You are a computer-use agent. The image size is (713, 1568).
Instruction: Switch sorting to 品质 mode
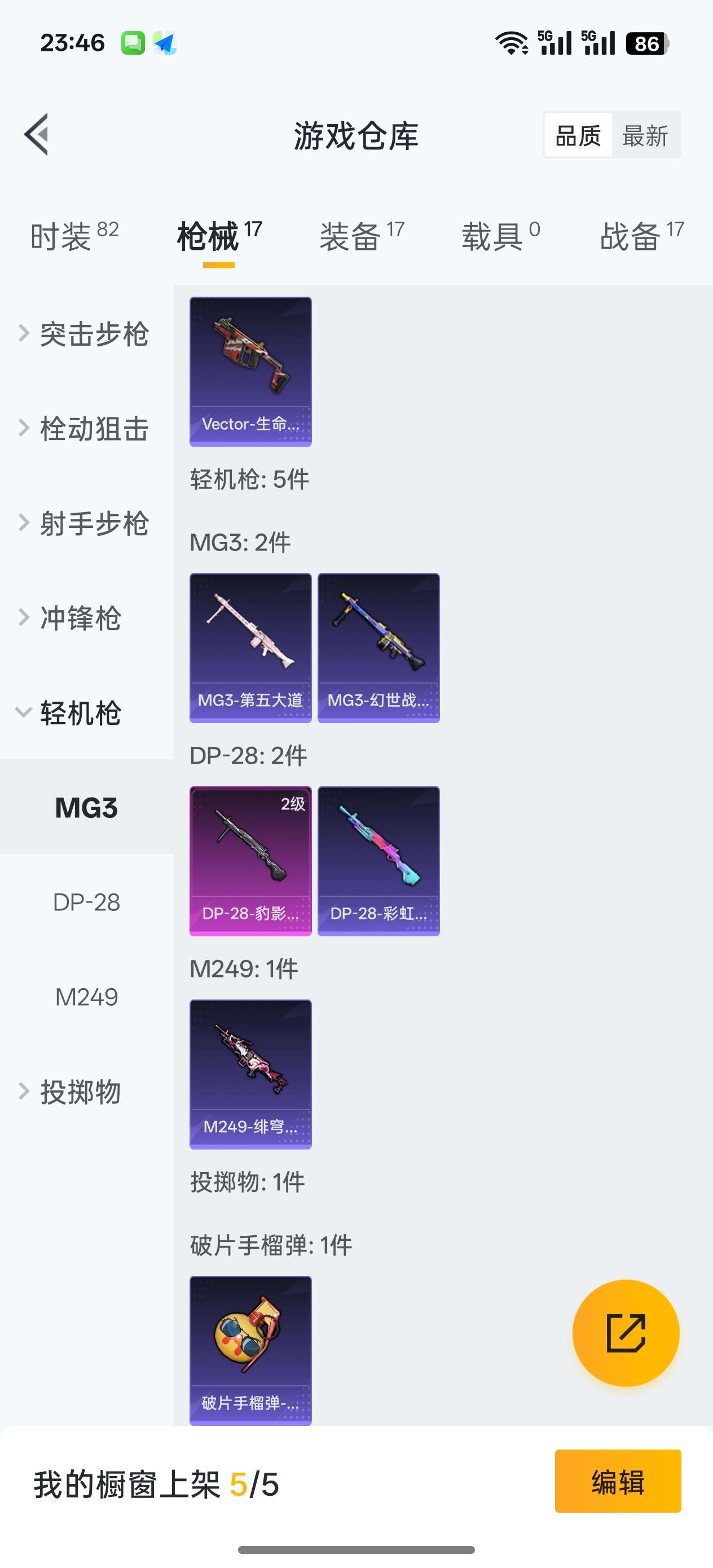(x=578, y=135)
